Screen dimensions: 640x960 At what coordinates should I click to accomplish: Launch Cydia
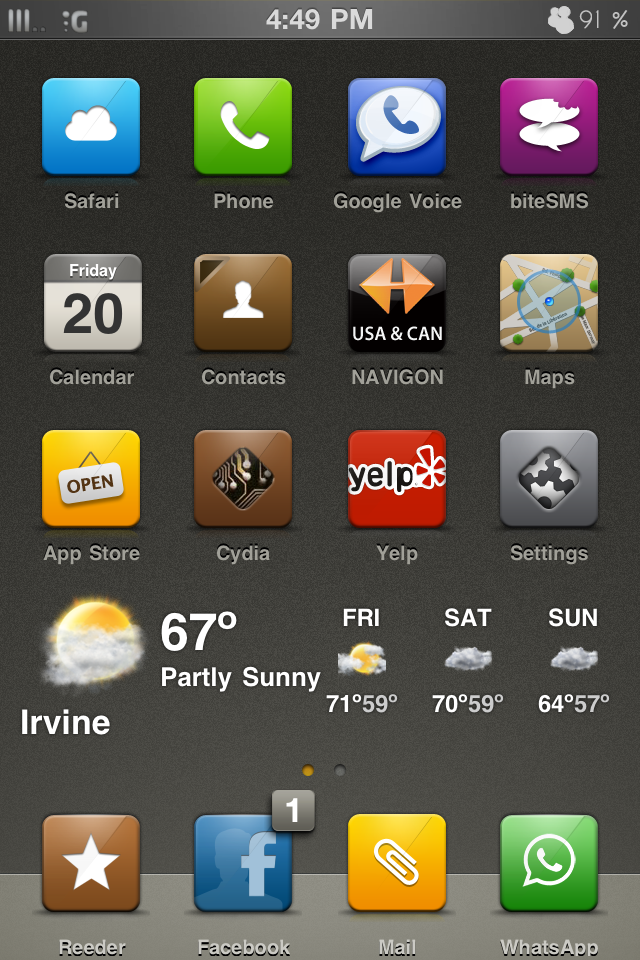pyautogui.click(x=243, y=479)
